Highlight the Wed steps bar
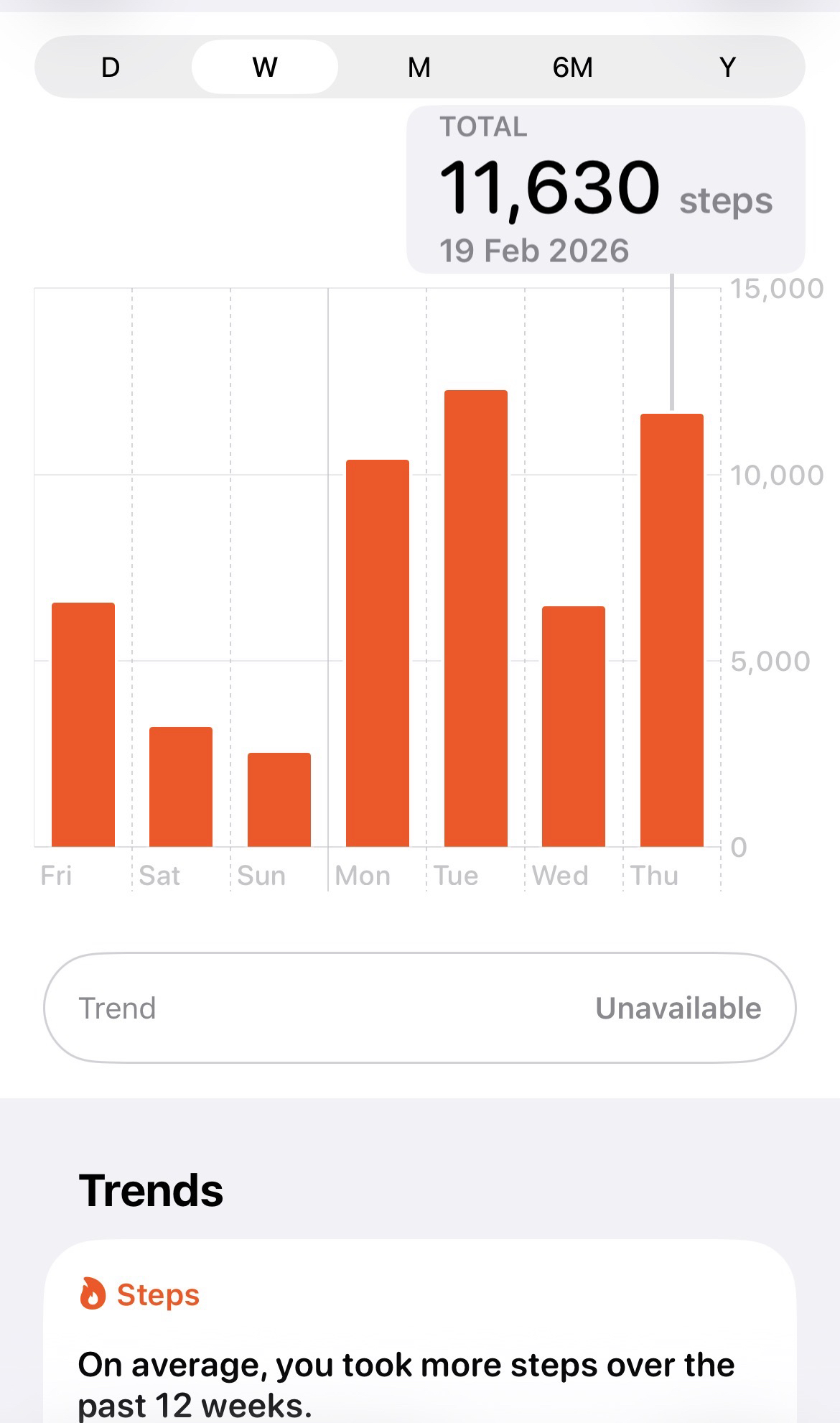The width and height of the screenshot is (840, 1423). [x=574, y=726]
